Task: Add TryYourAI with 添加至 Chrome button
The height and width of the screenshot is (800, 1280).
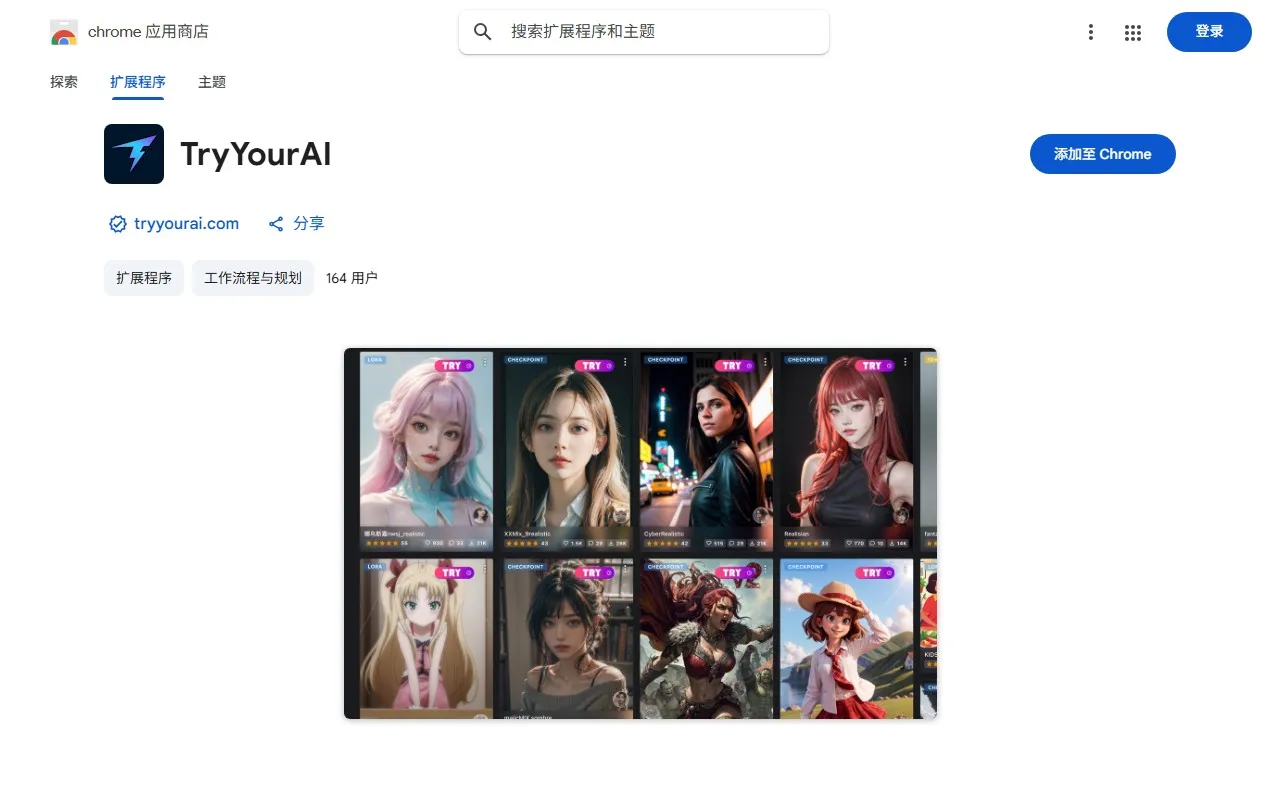Action: 1102,154
